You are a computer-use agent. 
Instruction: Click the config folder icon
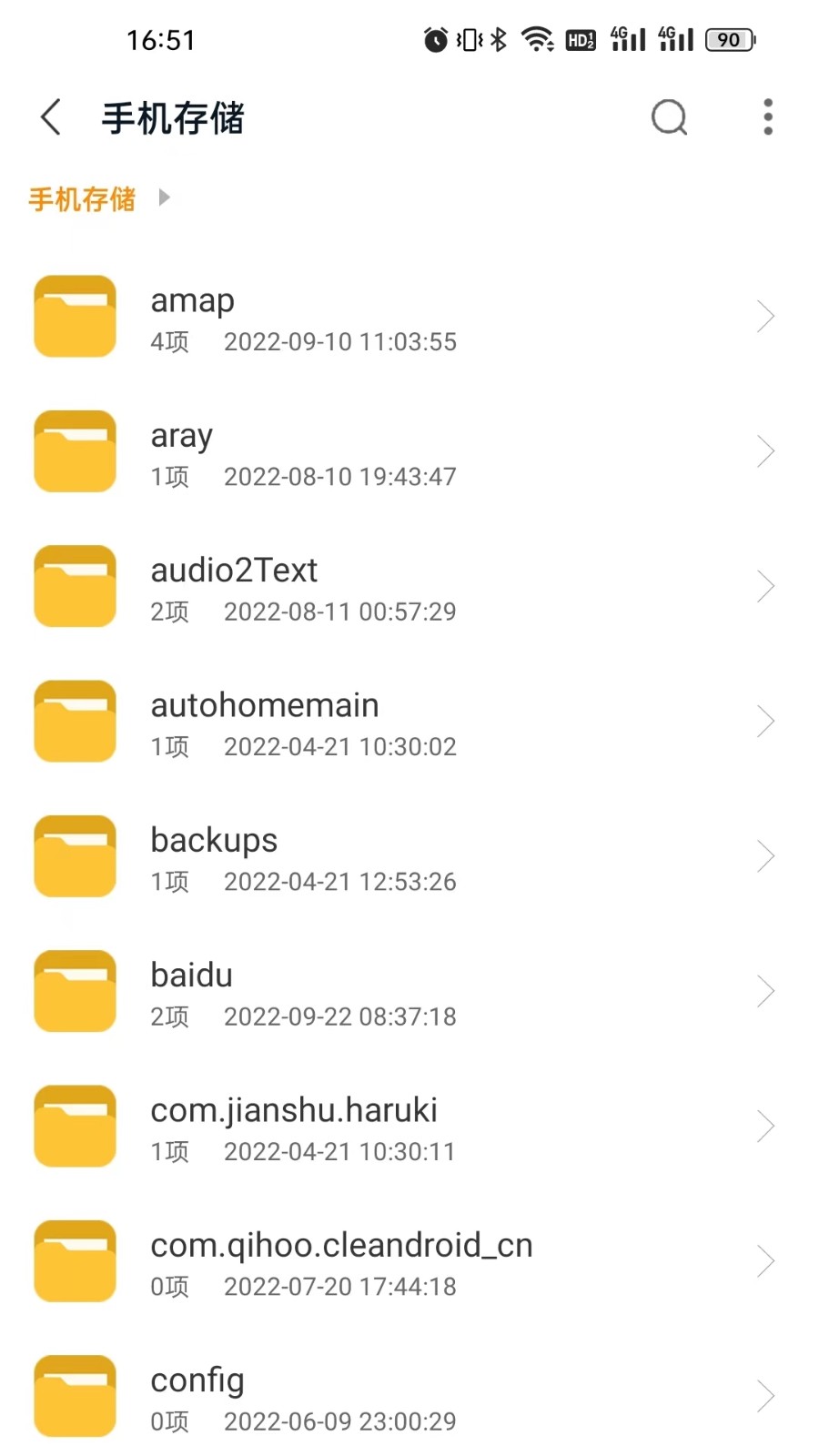coord(75,1395)
